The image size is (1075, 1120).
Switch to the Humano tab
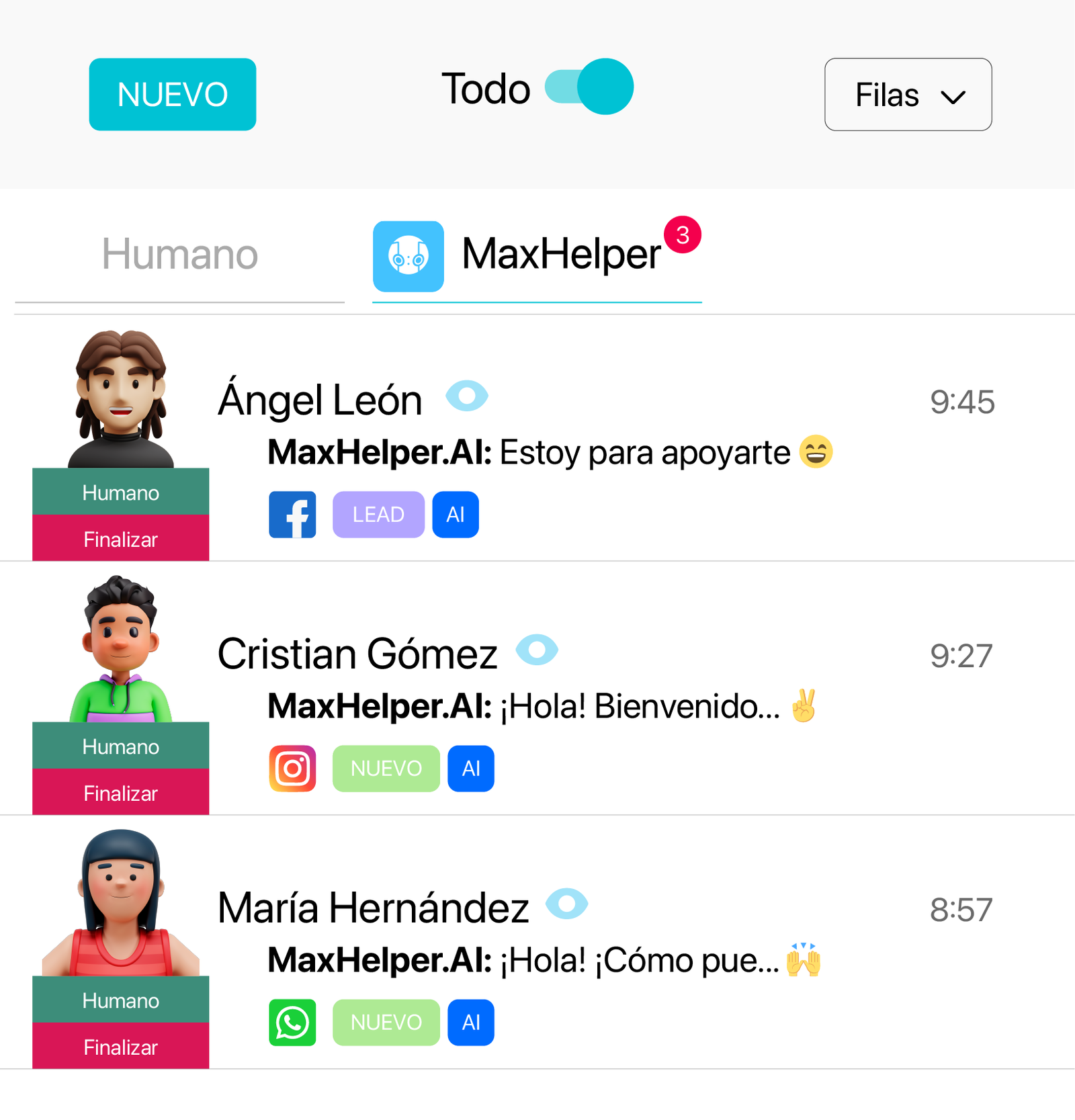[179, 255]
